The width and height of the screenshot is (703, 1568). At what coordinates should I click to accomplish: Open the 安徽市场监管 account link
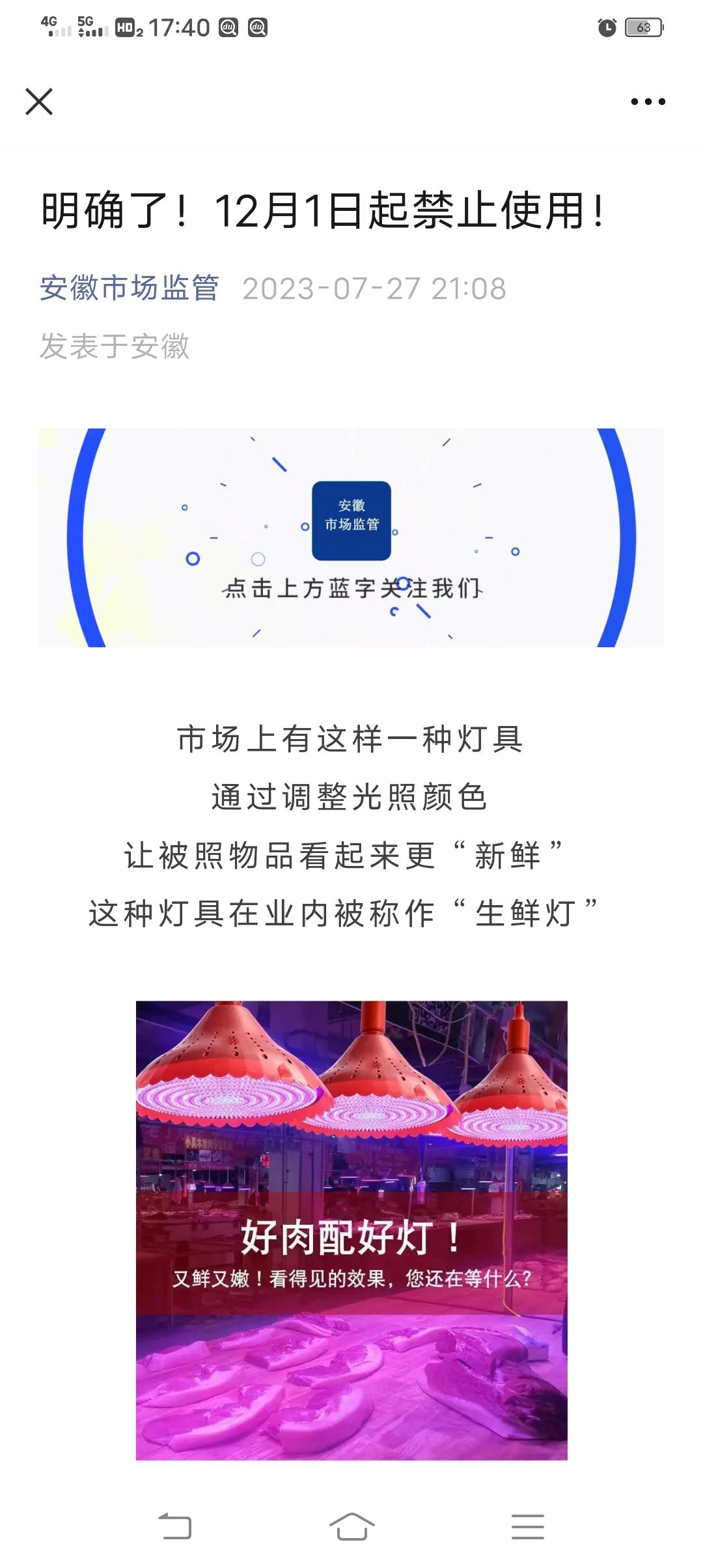tap(129, 288)
